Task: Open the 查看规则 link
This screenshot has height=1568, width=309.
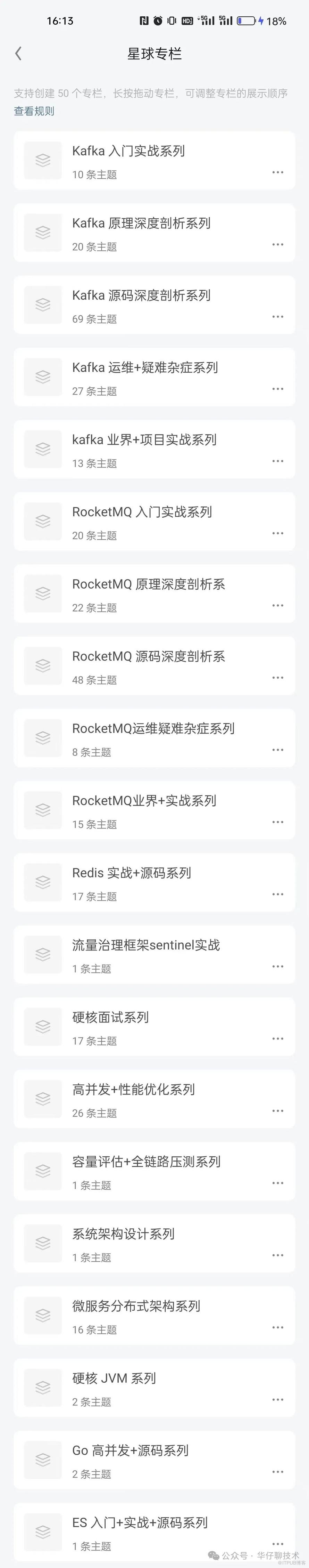Action: [34, 111]
